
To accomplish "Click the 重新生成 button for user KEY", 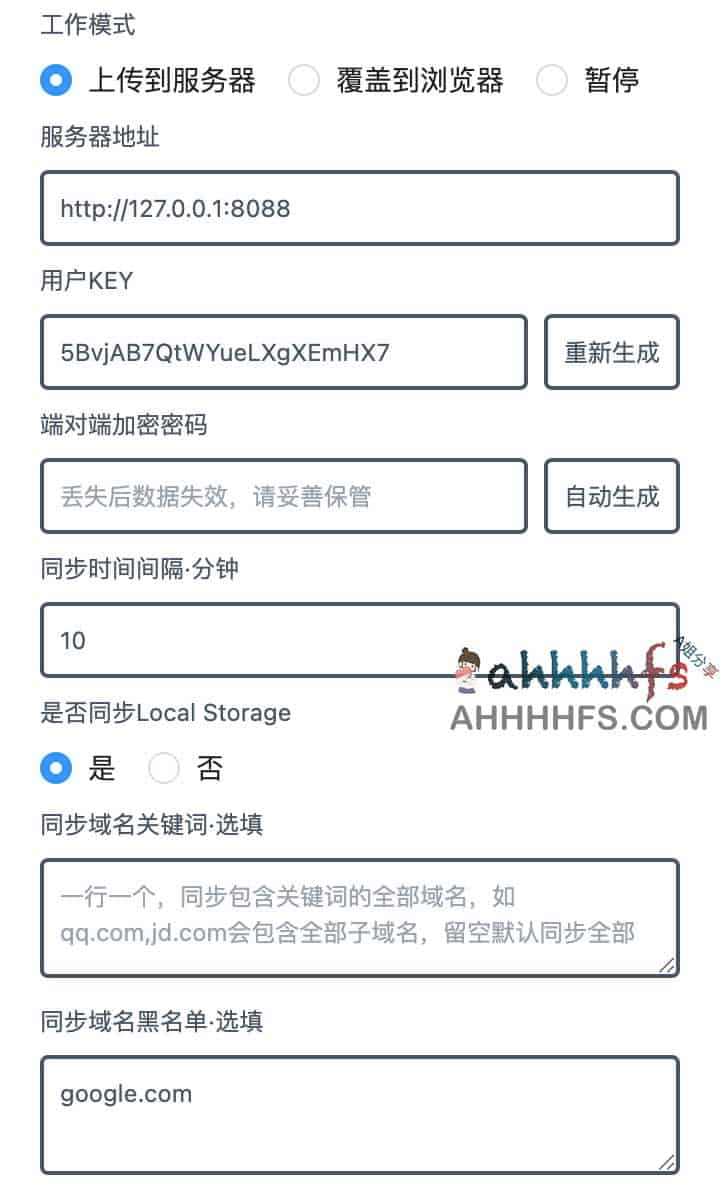I will point(612,352).
